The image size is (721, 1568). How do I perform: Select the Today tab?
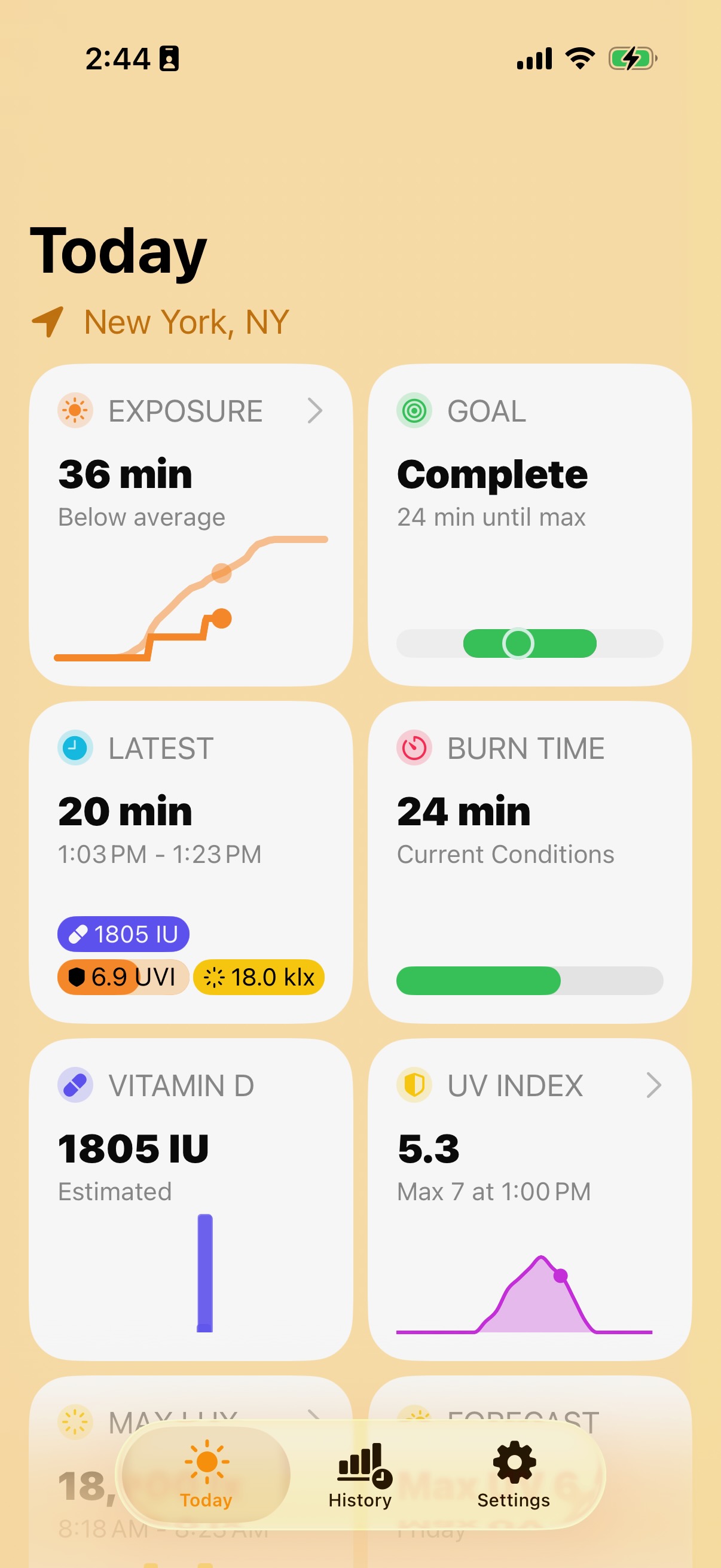click(206, 1475)
